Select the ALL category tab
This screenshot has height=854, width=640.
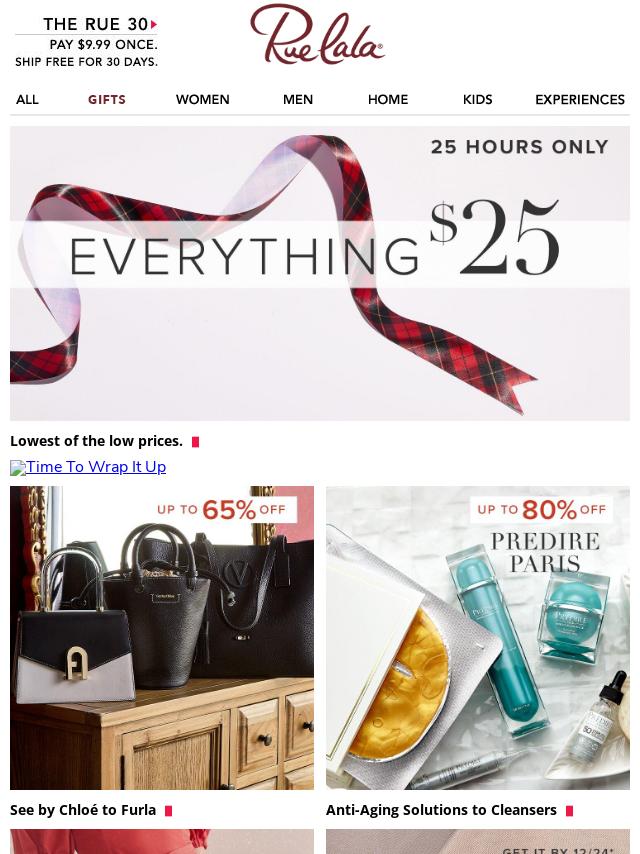pos(27,99)
